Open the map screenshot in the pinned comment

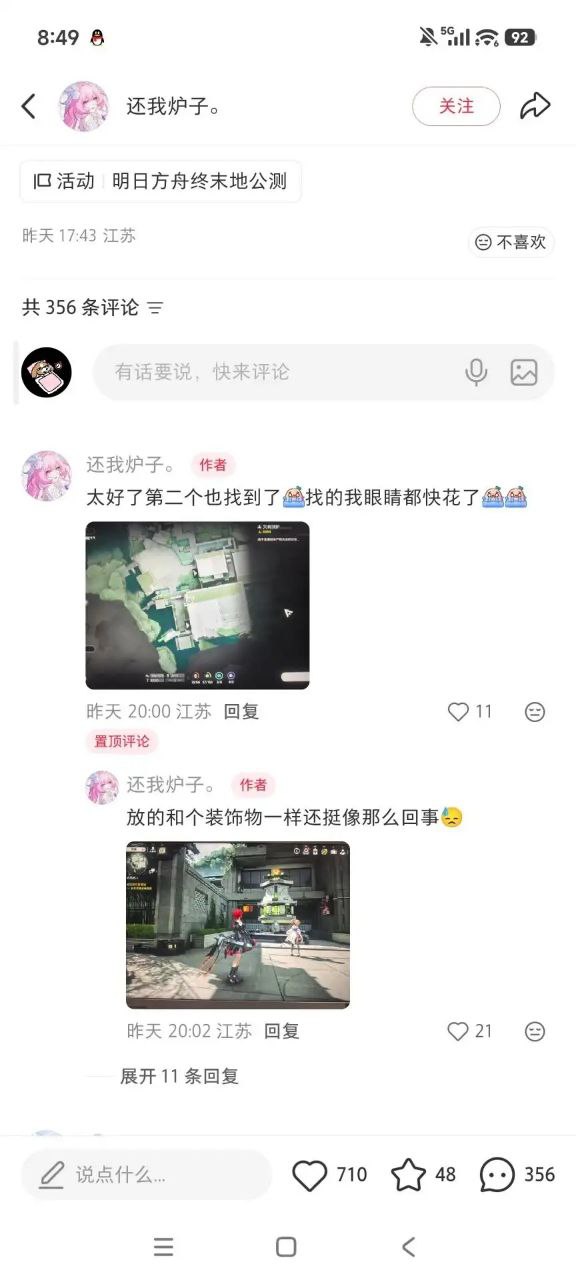[x=197, y=605]
